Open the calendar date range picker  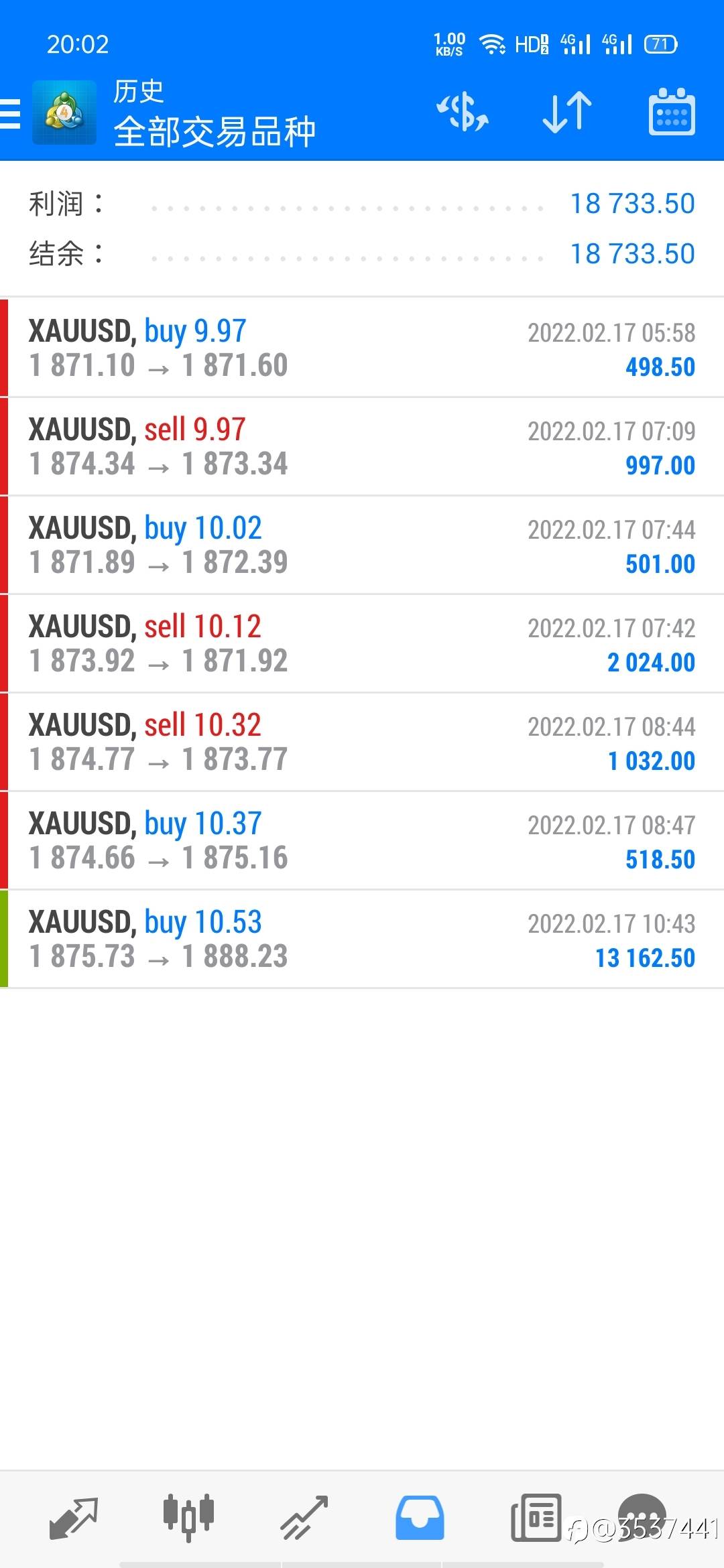click(x=672, y=112)
